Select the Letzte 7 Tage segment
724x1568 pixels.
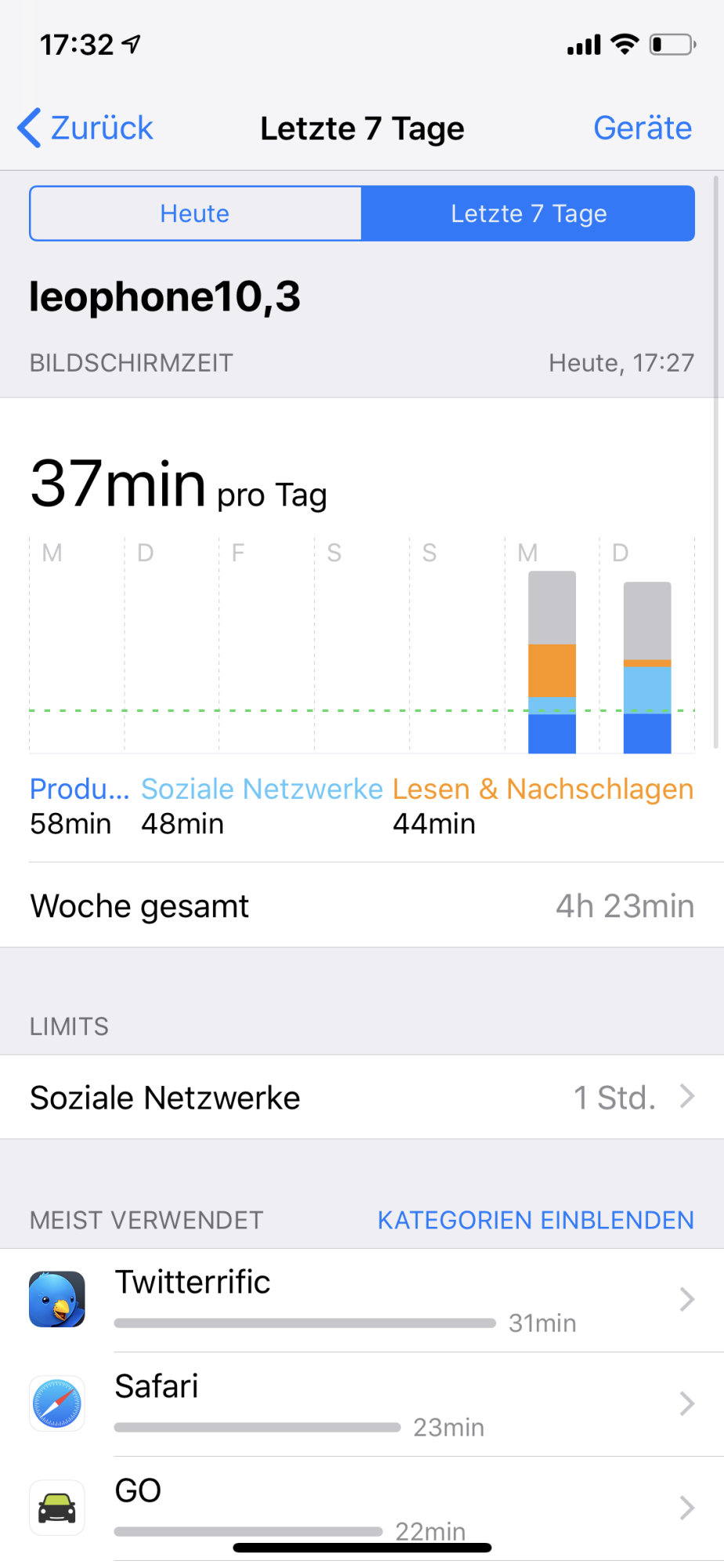(x=528, y=213)
